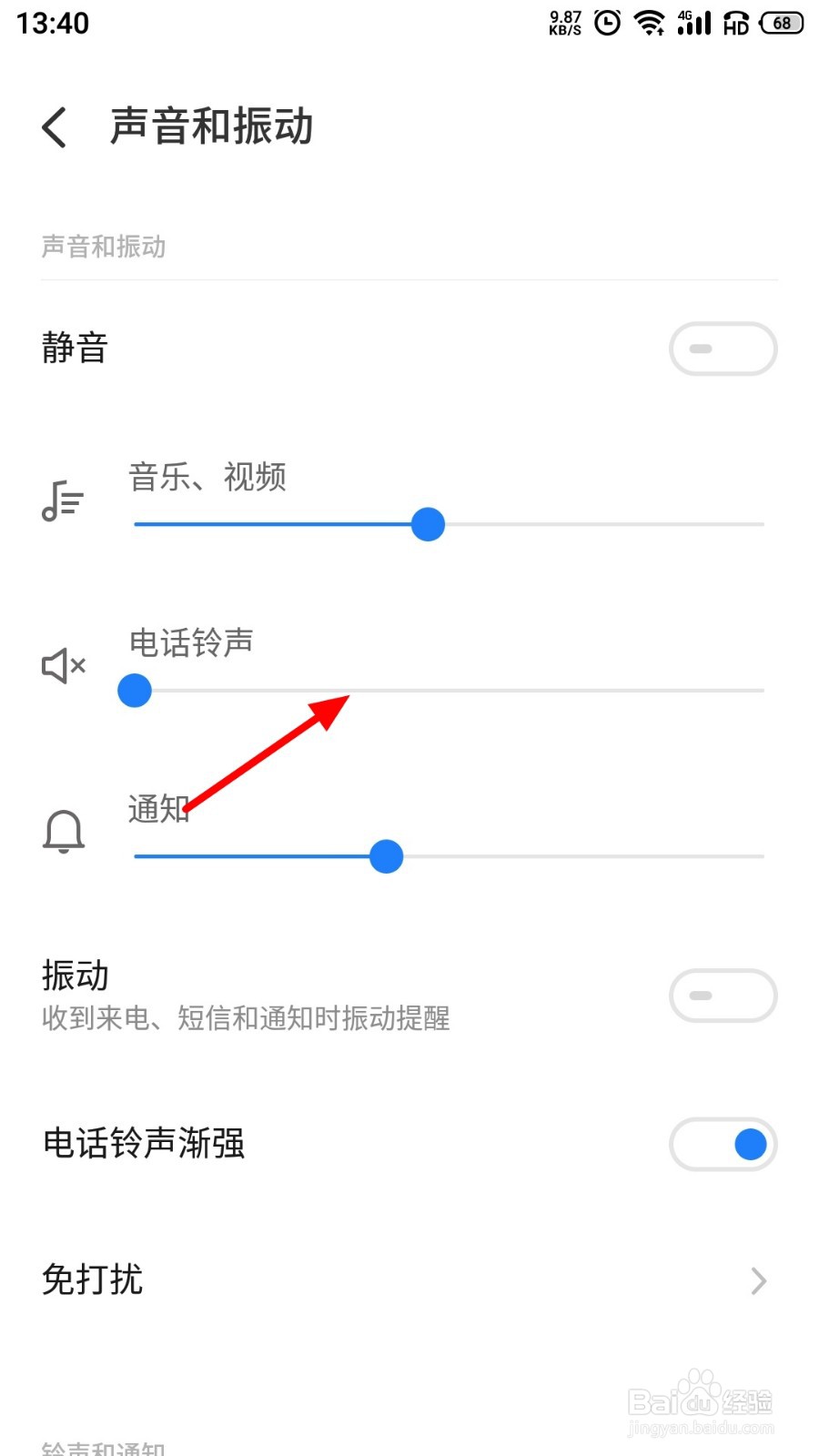Click the notification bell icon beside 通知

tap(60, 831)
